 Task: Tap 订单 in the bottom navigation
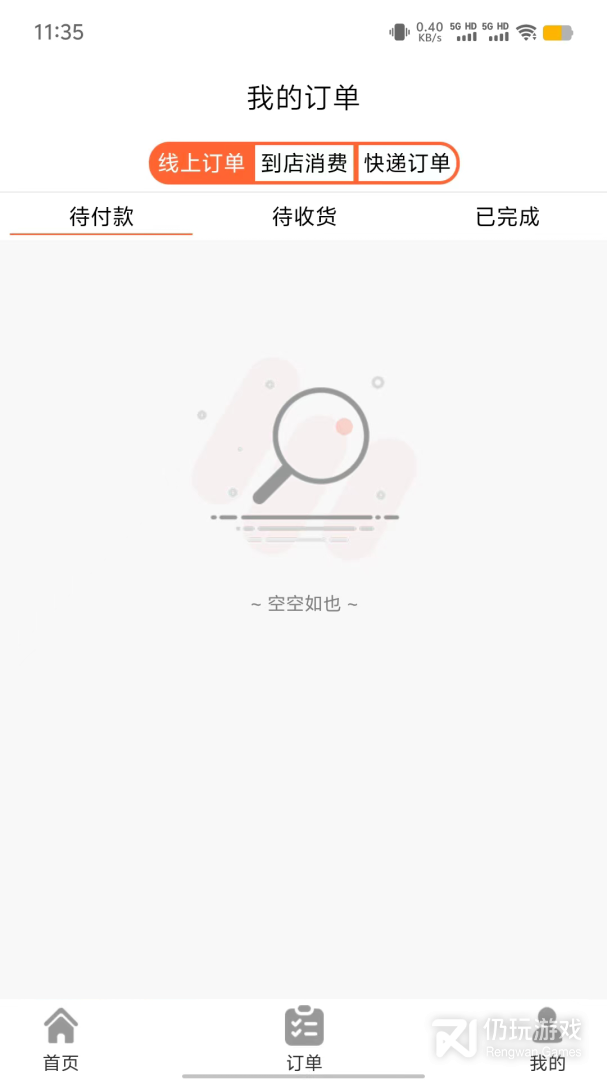coord(304,1040)
